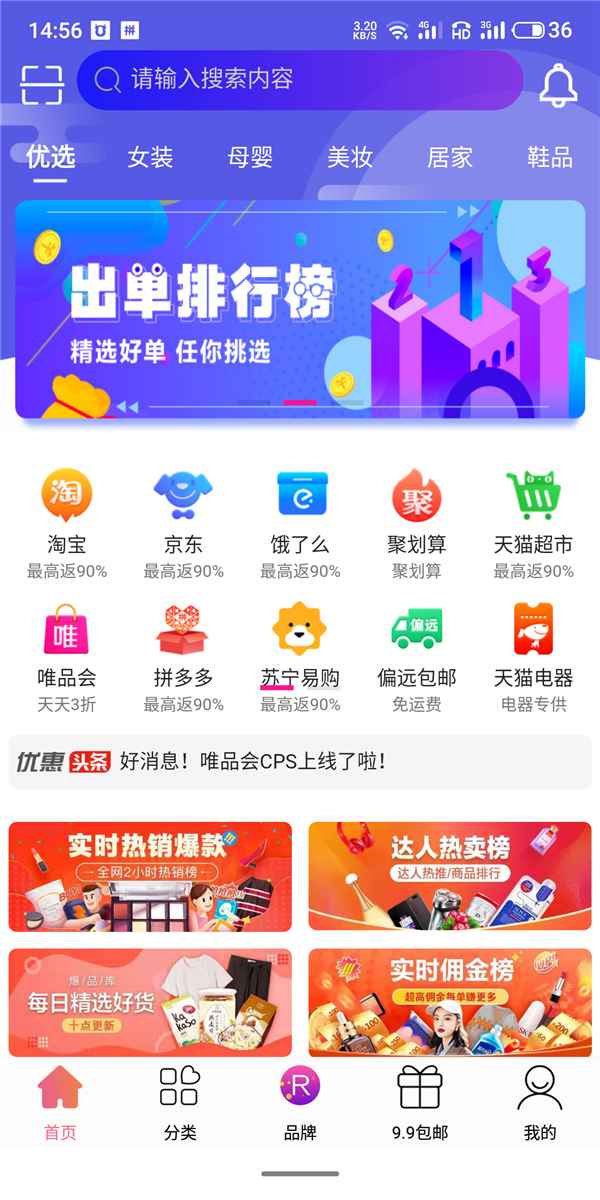This screenshot has width=600, height=1200.
Task: Open the 出单排行榜 banner
Action: point(300,309)
